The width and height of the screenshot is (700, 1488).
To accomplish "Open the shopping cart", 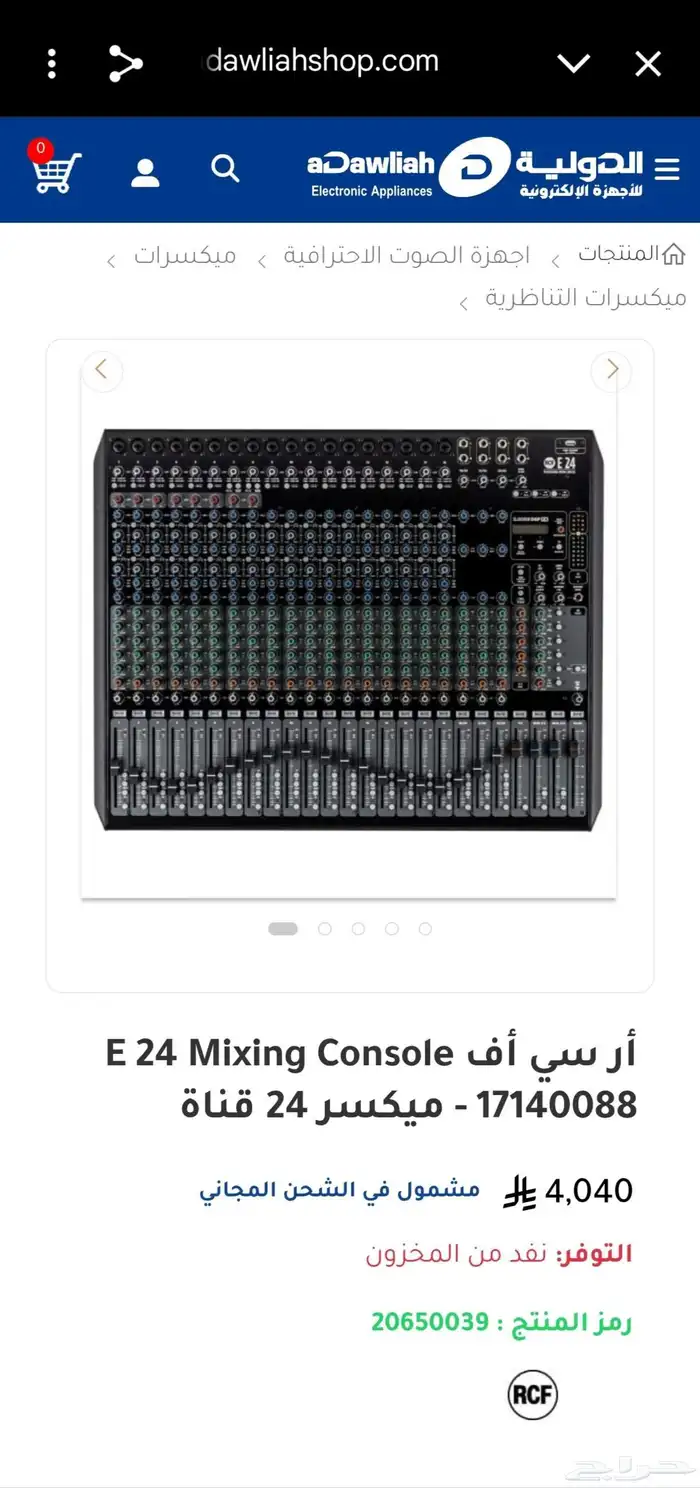I will coord(55,171).
